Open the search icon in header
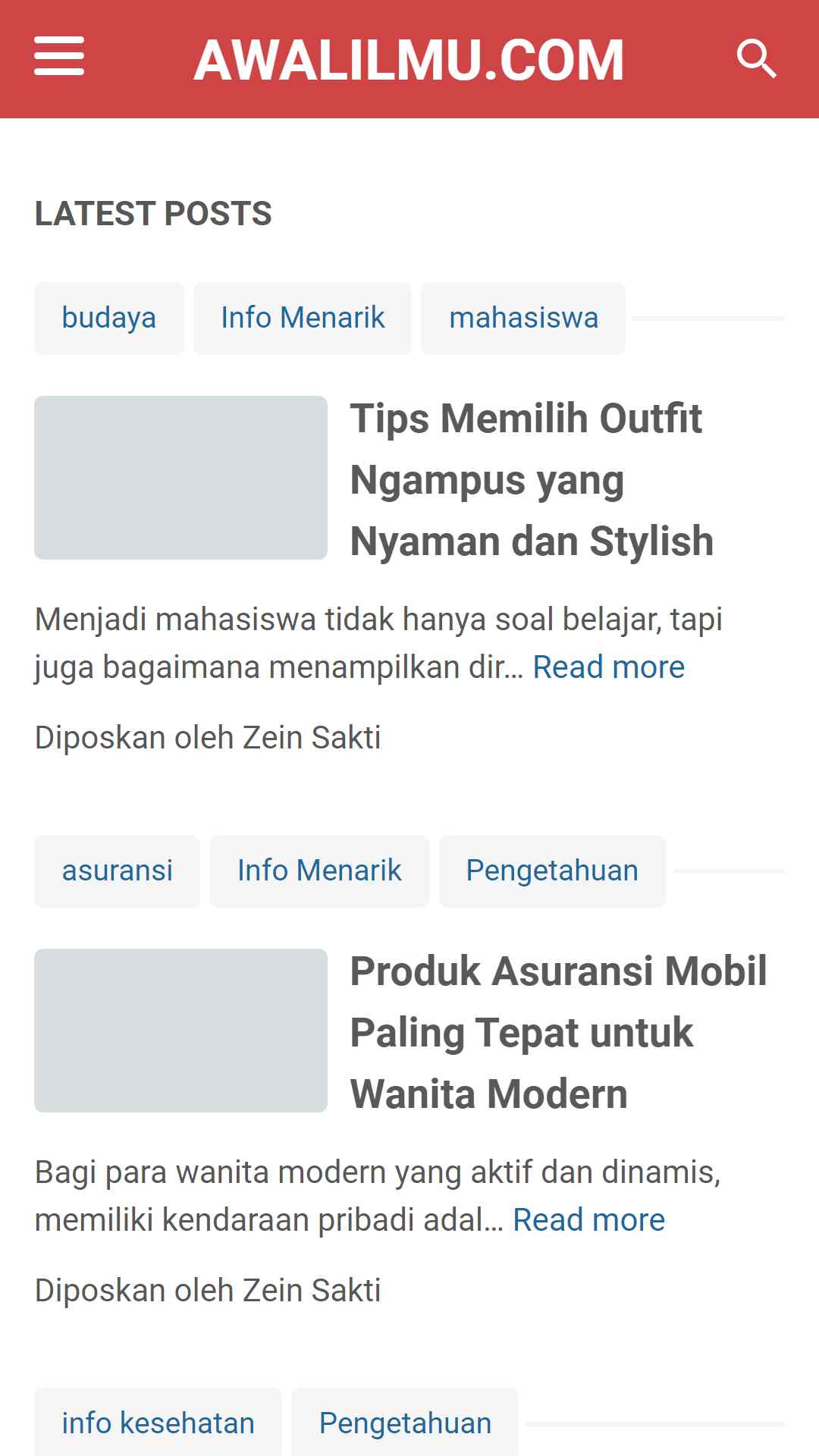Image resolution: width=819 pixels, height=1456 pixels. point(756,59)
